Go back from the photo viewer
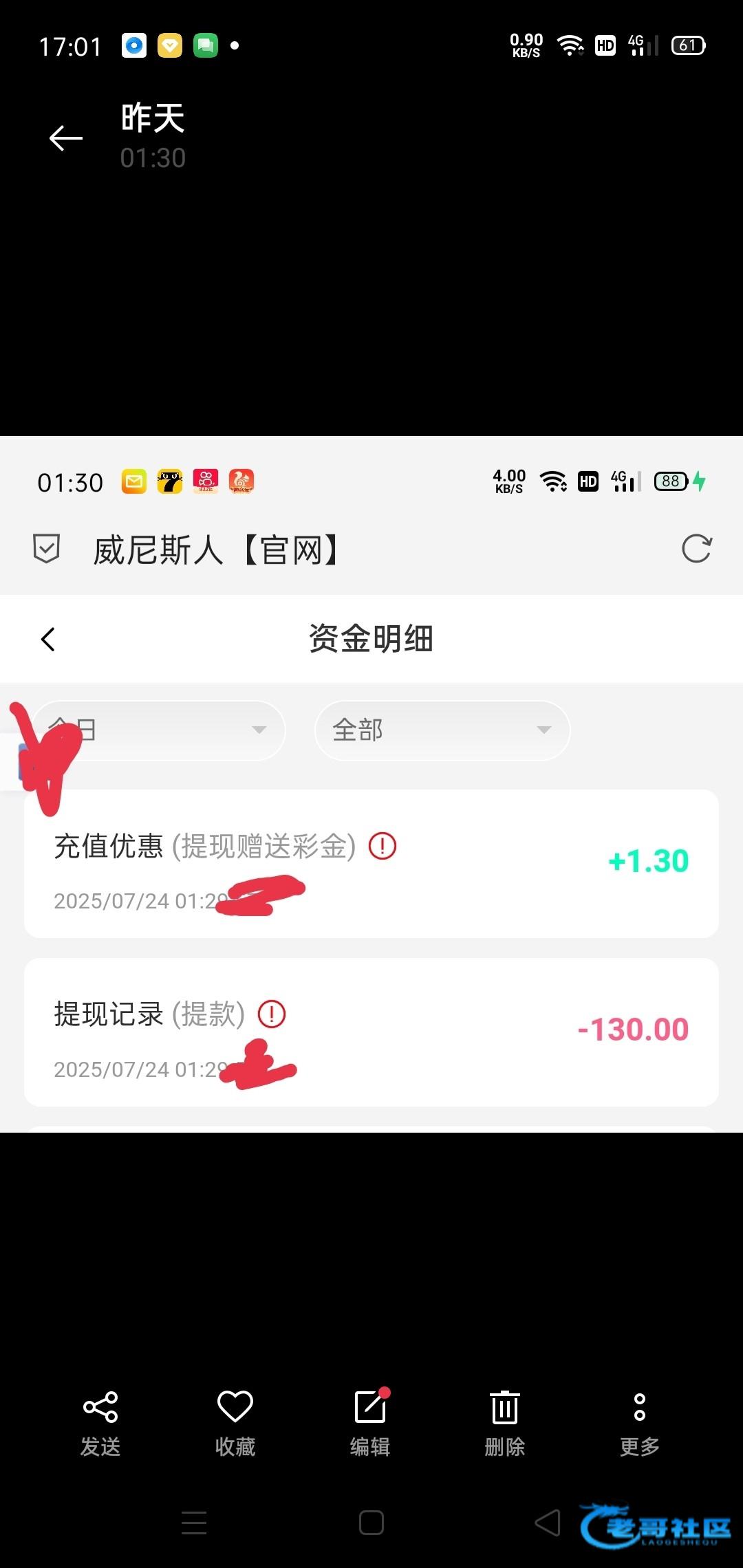Viewport: 743px width, 1568px height. point(66,138)
